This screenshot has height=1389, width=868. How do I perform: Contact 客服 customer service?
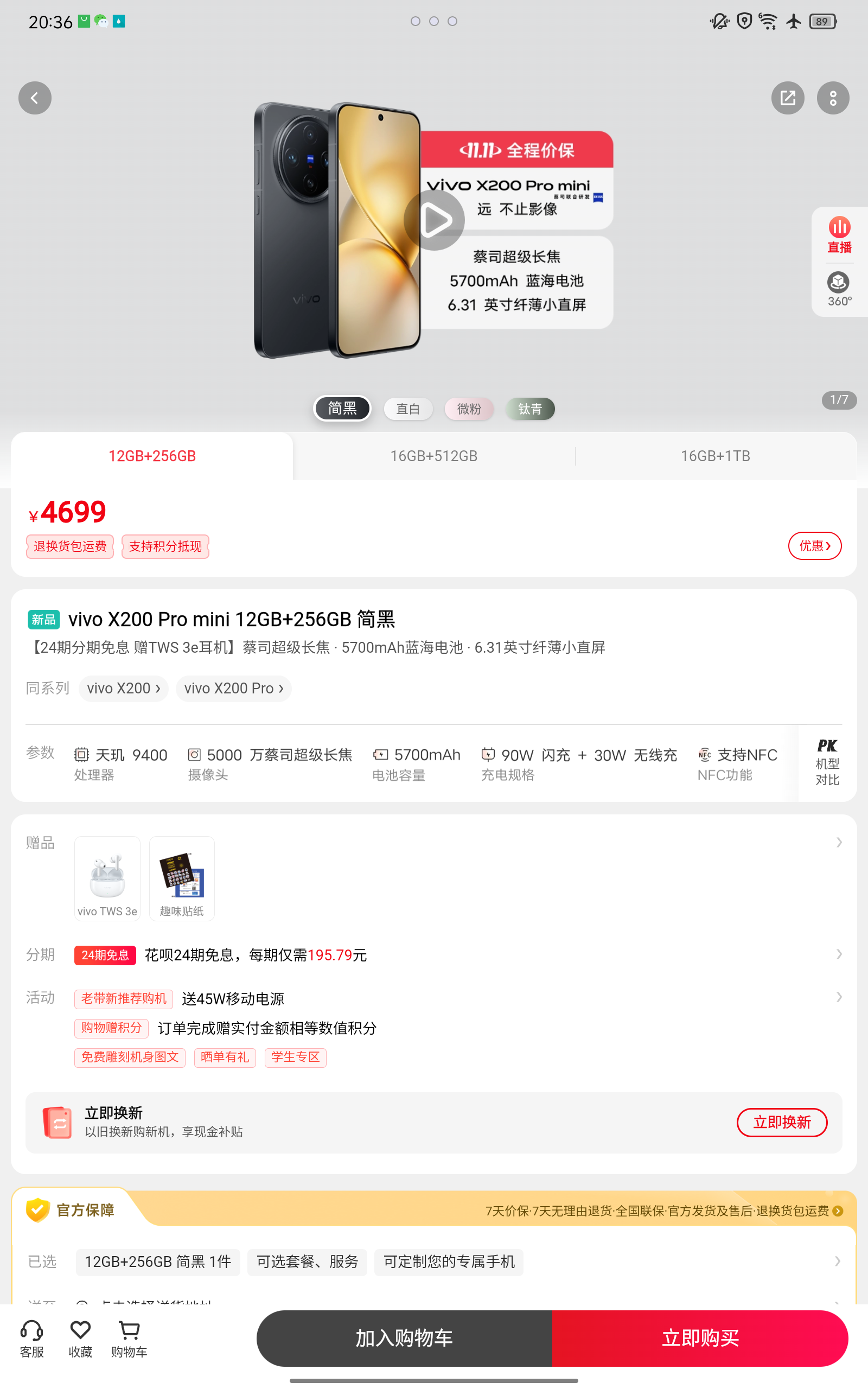coord(31,1339)
